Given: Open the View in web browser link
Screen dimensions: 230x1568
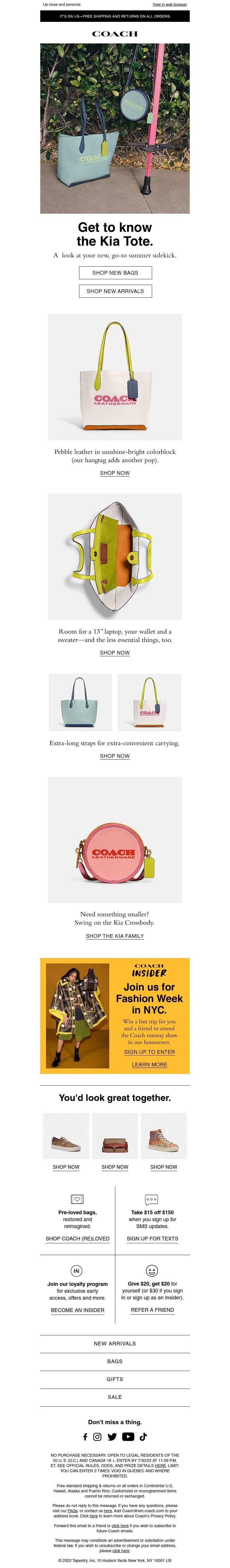Looking at the screenshot, I should point(170,4).
